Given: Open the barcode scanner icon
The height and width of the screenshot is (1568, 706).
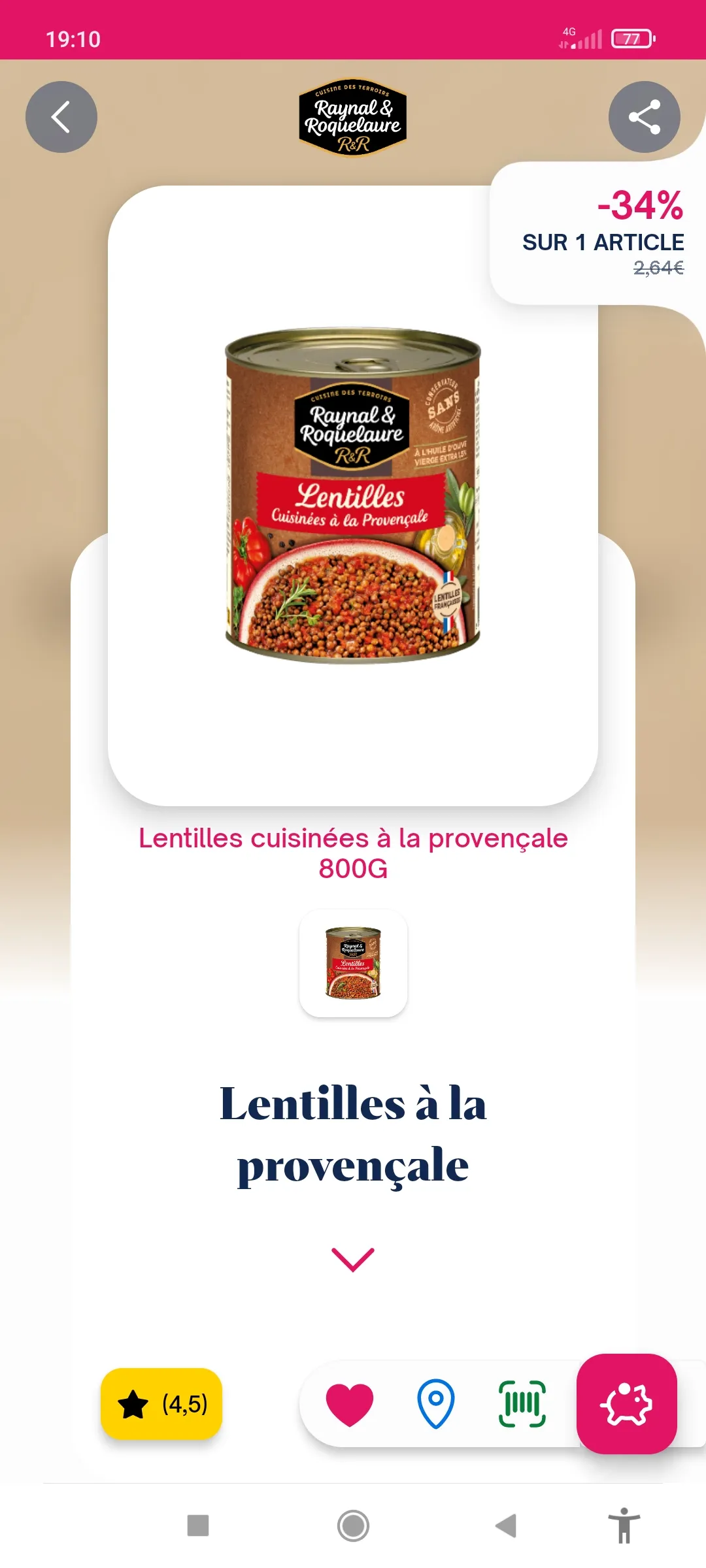Looking at the screenshot, I should (x=522, y=1403).
